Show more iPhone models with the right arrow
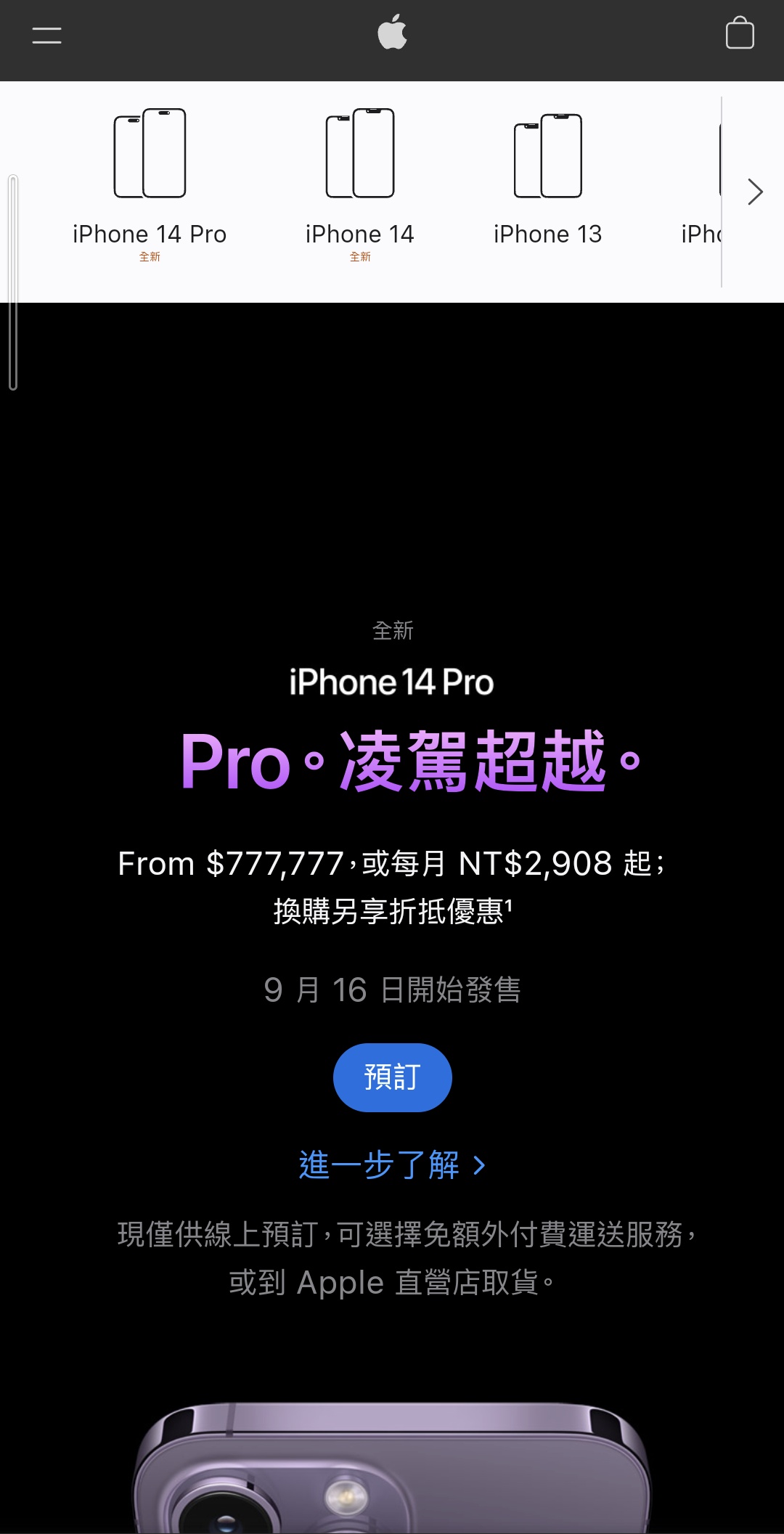This screenshot has width=784, height=1534. (755, 192)
